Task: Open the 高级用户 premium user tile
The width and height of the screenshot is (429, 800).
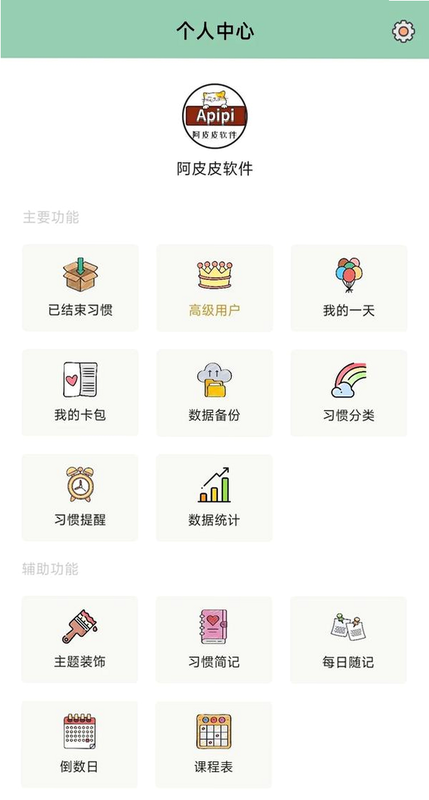Action: coord(215,288)
